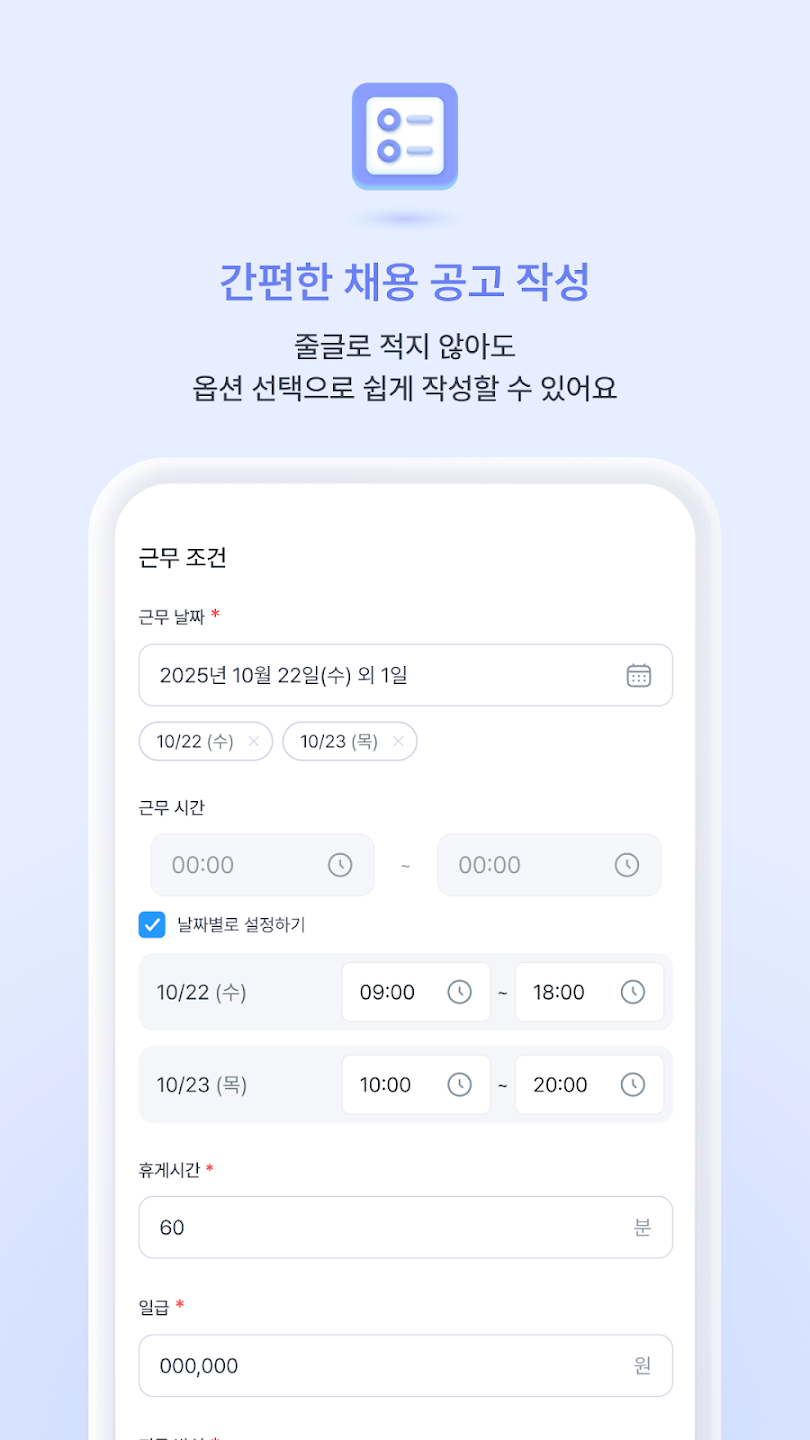
Task: Open the clock icon beside 10:00 for 10/23
Action: click(459, 1084)
